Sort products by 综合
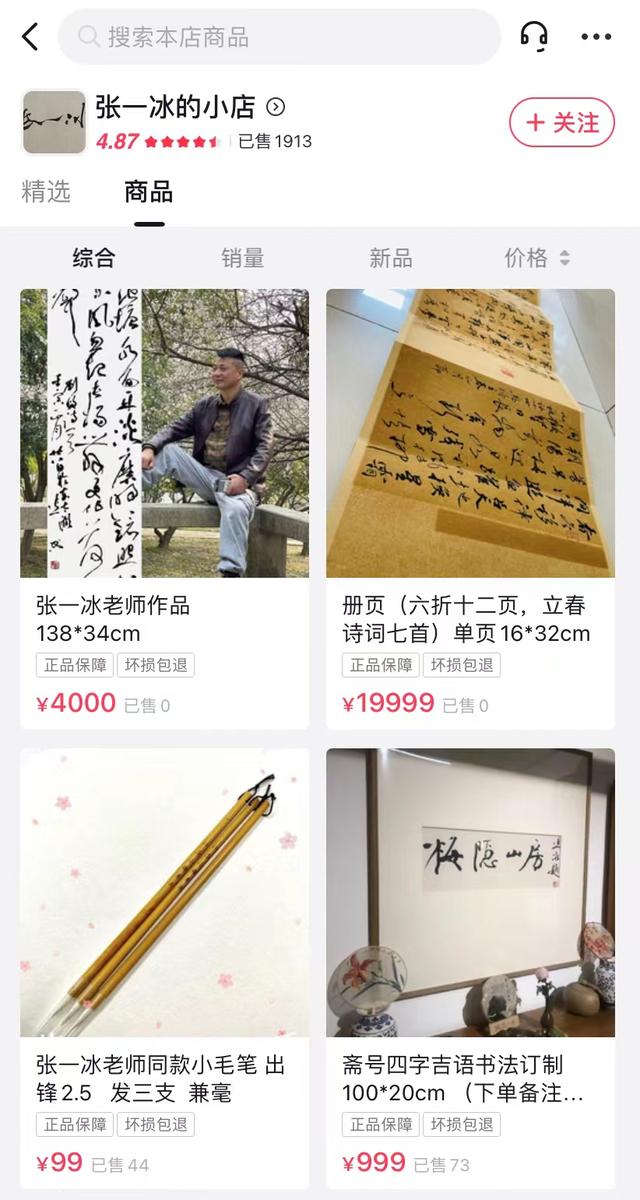Image resolution: width=640 pixels, height=1200 pixels. point(94,258)
